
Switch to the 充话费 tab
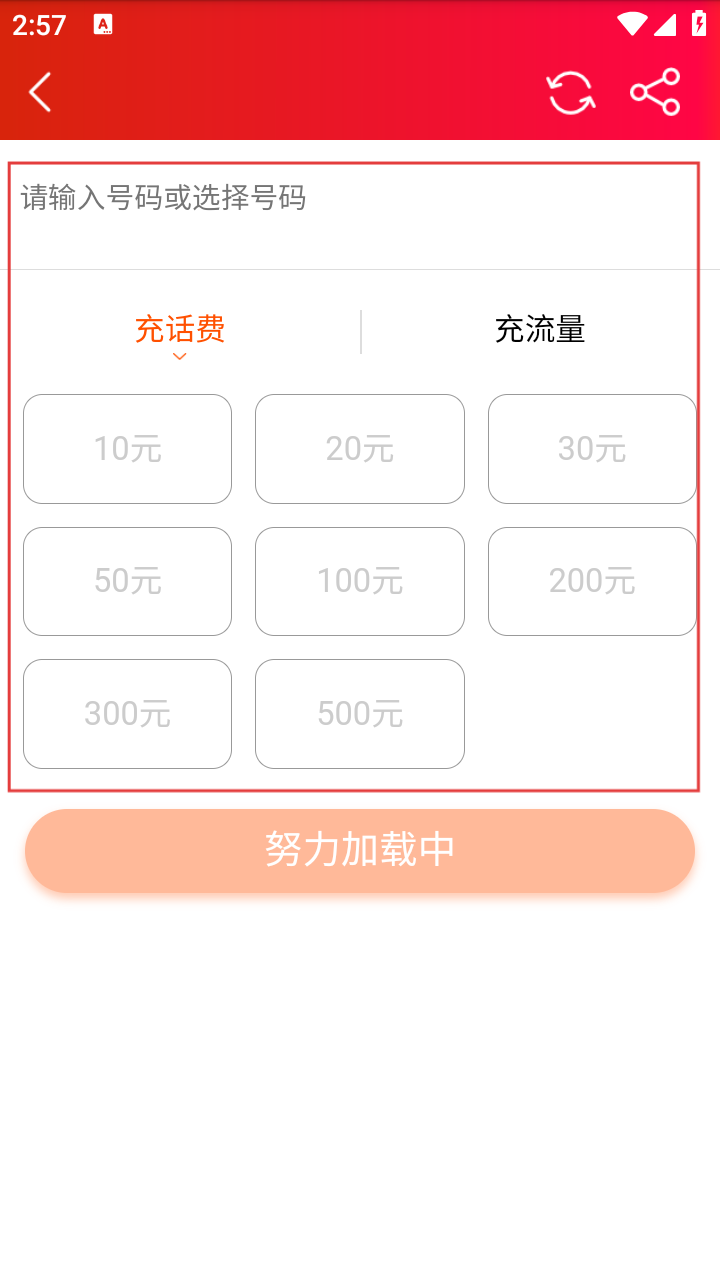(x=180, y=329)
